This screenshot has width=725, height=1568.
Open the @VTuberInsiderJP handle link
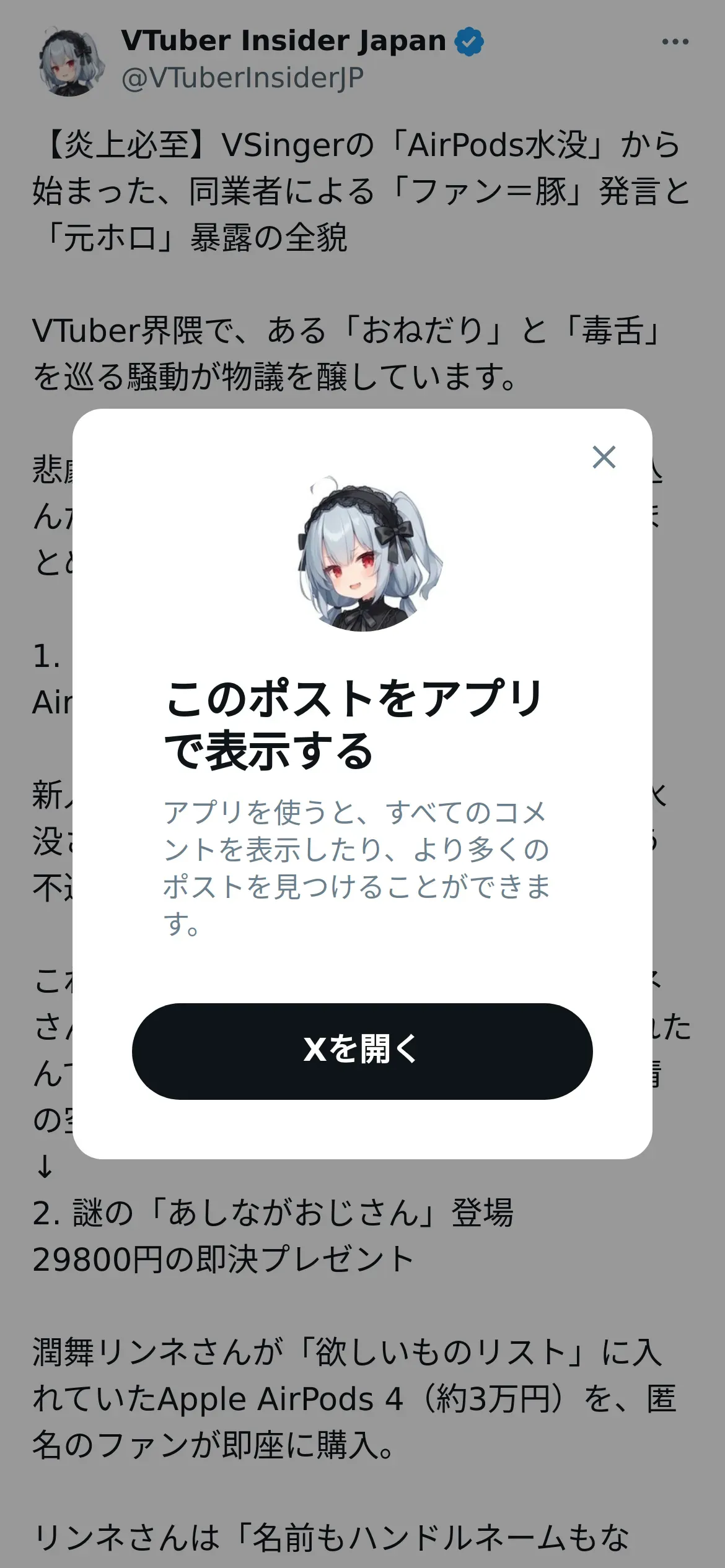(x=242, y=79)
